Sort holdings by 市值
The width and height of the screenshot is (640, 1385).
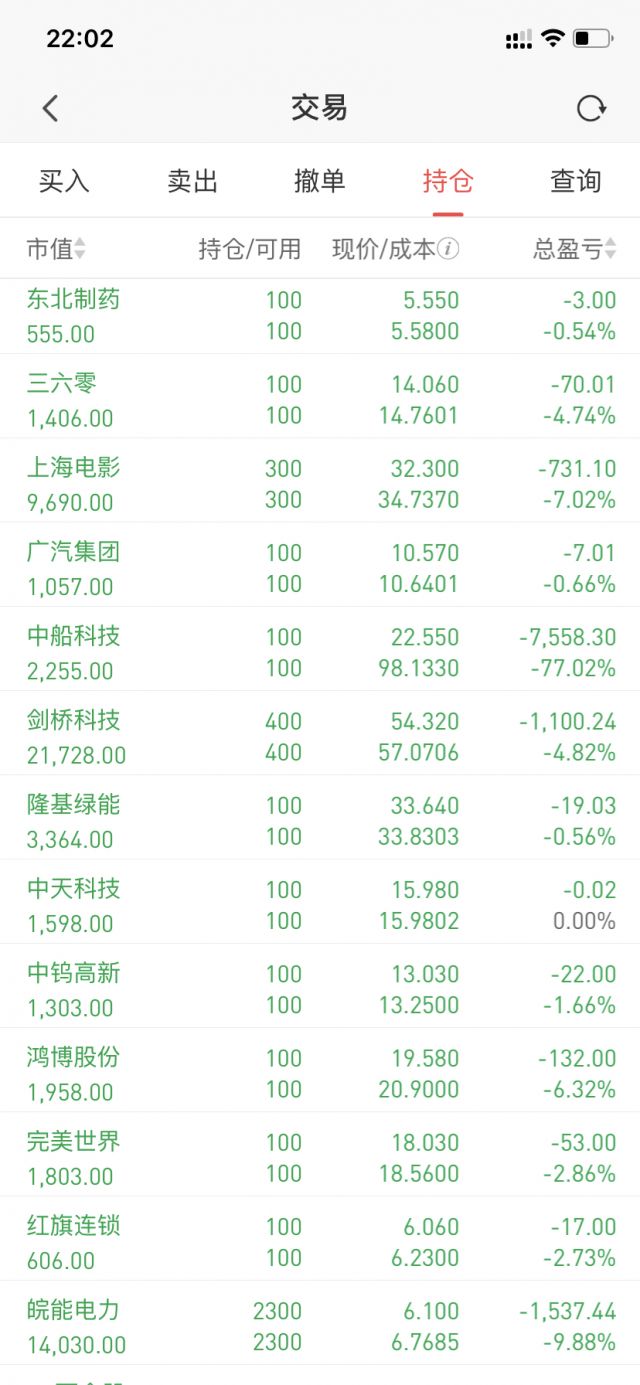point(57,249)
